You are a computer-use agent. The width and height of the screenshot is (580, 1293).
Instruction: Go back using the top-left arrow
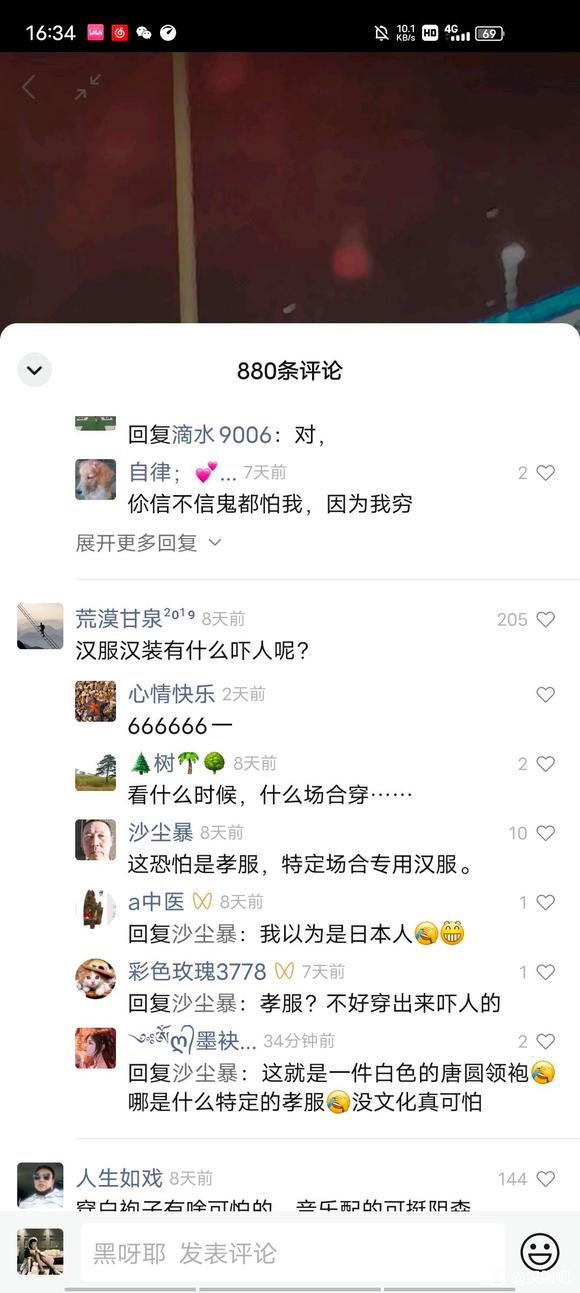tap(29, 88)
